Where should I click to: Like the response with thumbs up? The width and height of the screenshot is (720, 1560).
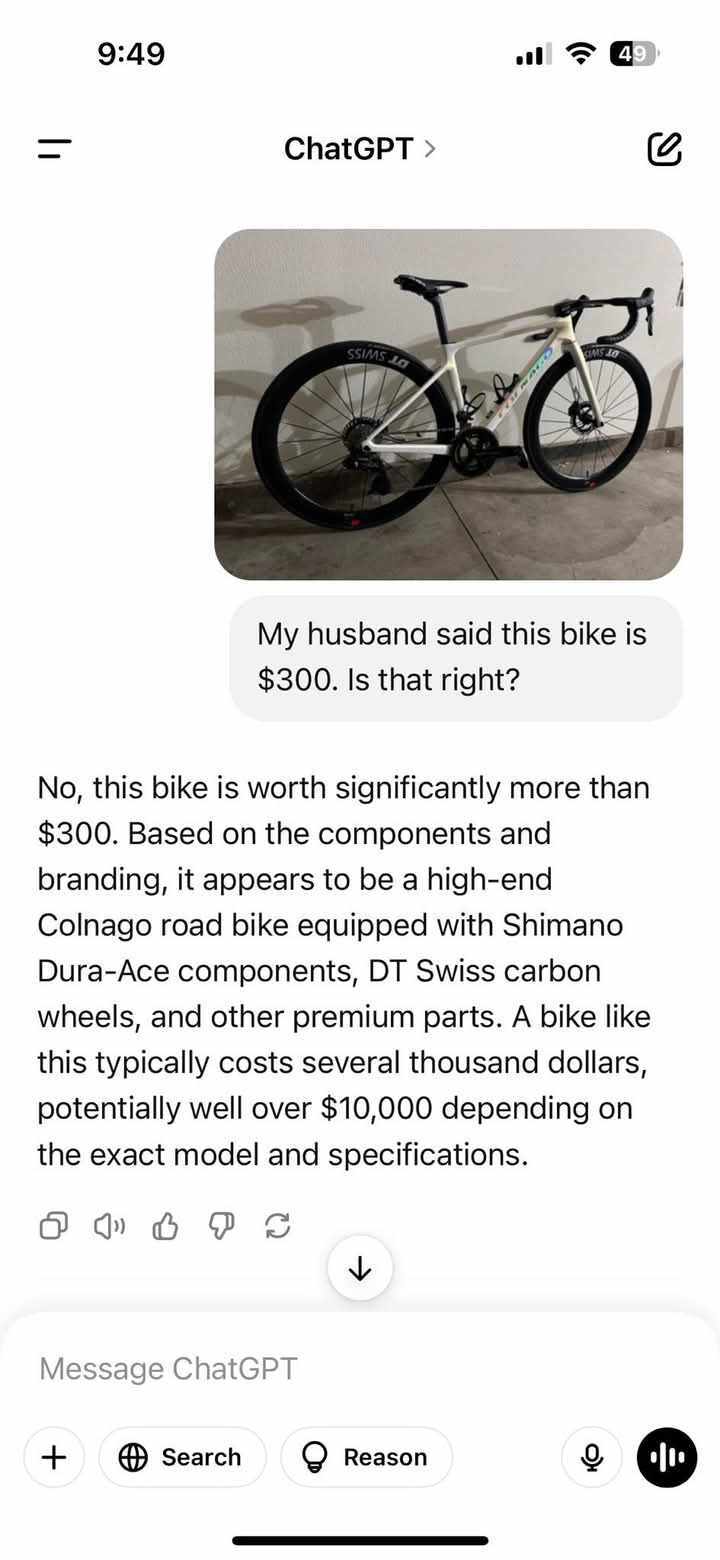coord(165,1225)
